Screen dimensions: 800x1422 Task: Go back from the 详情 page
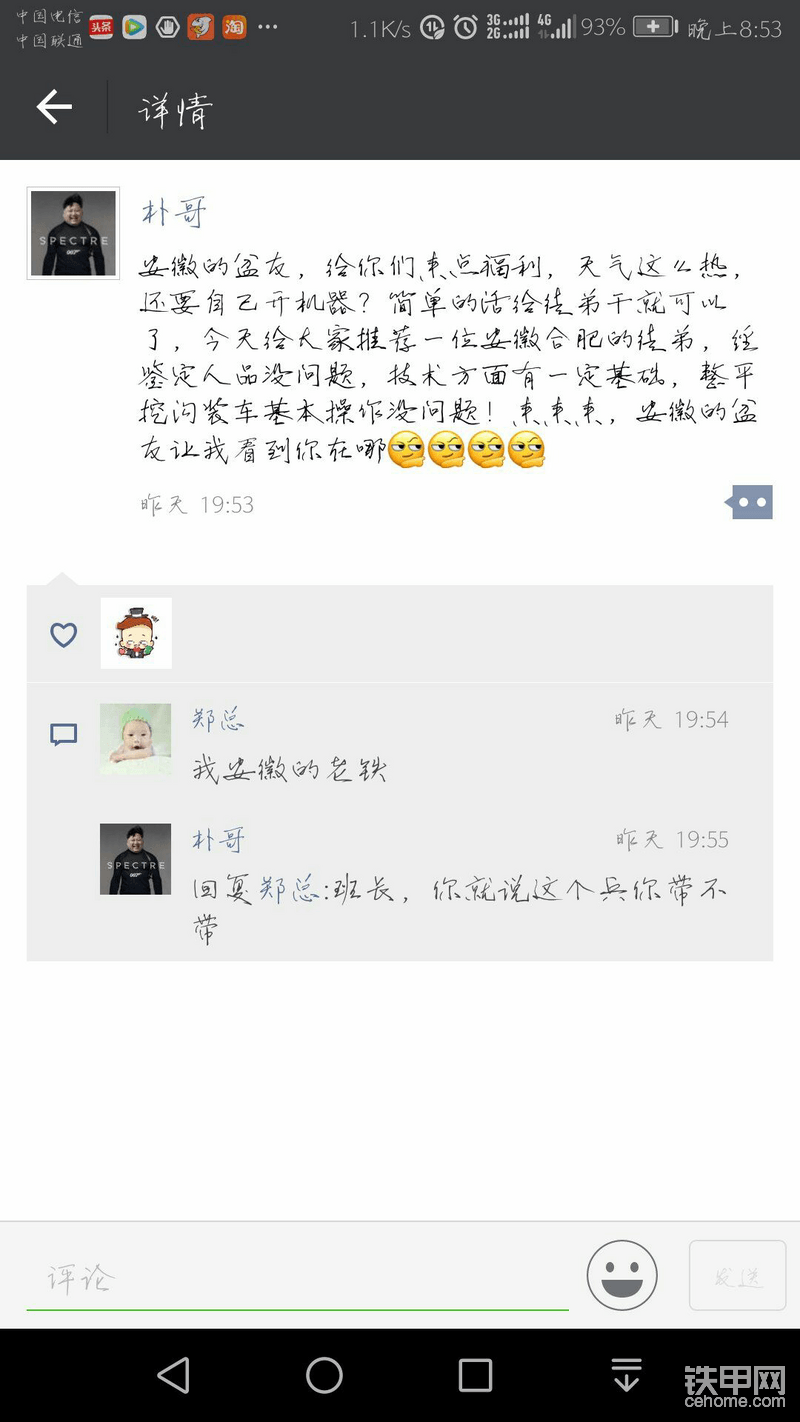tap(54, 107)
